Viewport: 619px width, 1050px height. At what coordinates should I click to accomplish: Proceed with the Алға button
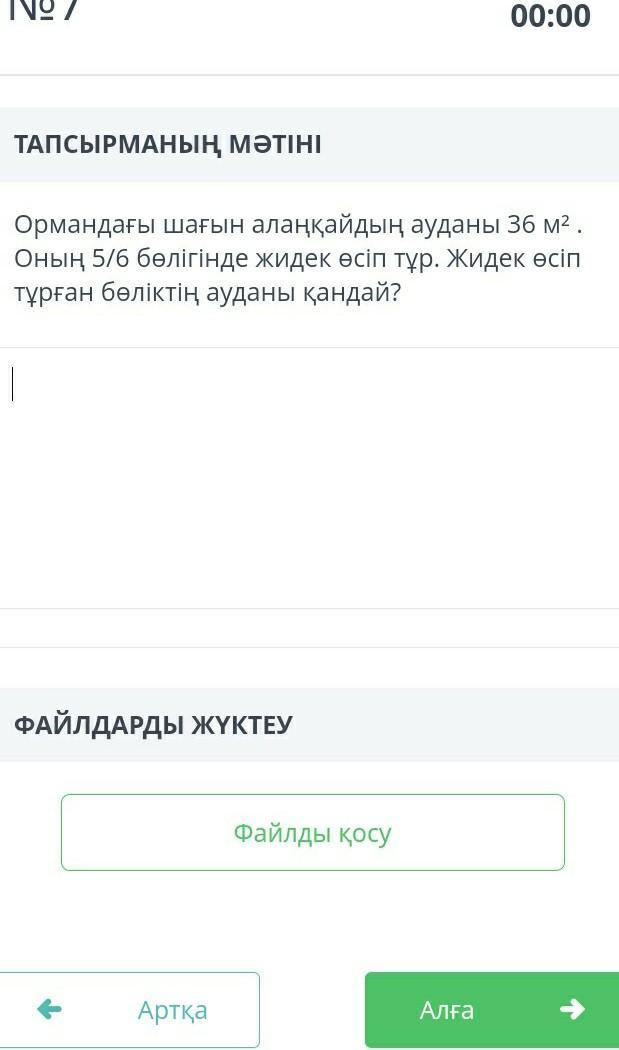[492, 1009]
